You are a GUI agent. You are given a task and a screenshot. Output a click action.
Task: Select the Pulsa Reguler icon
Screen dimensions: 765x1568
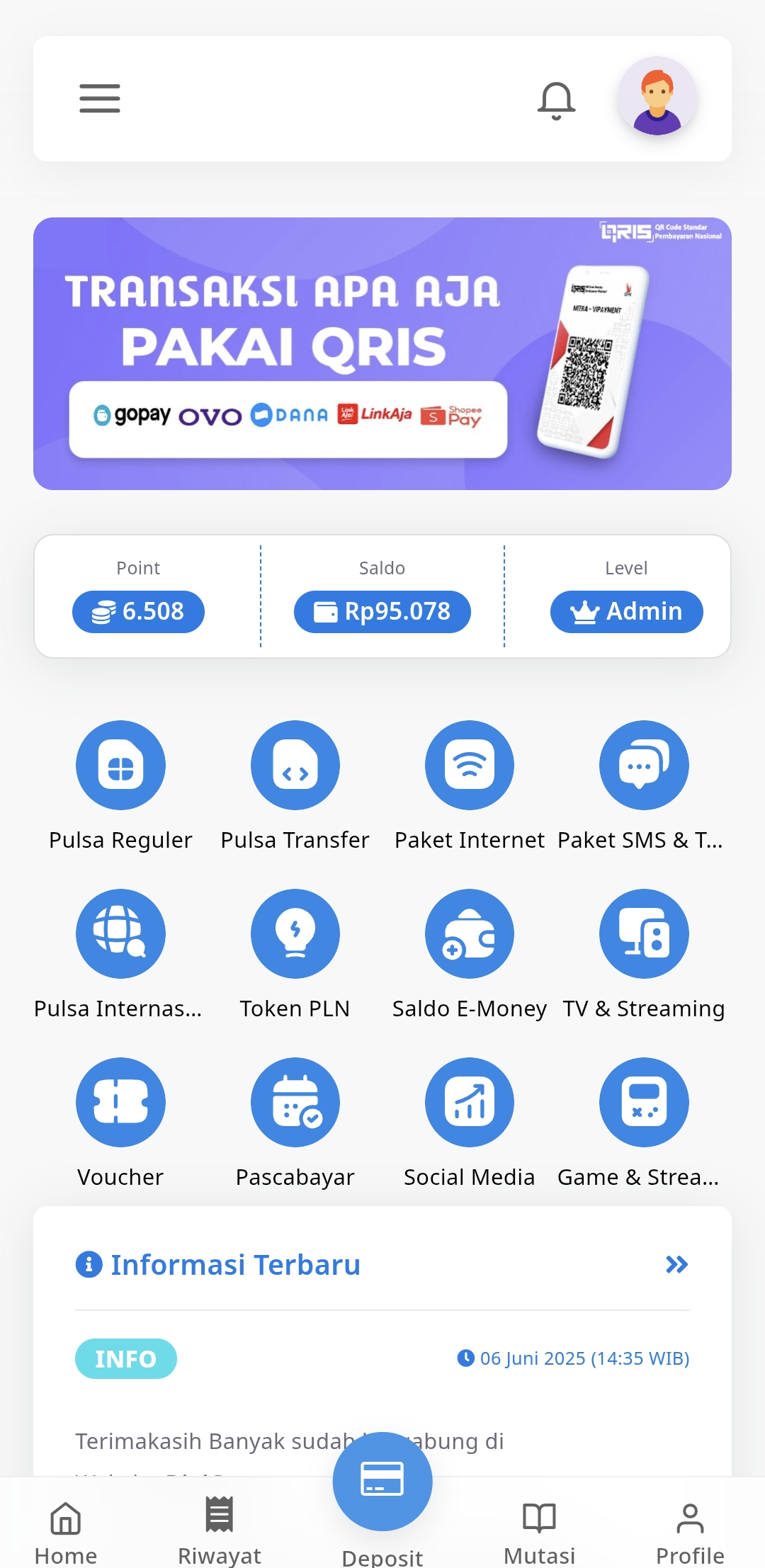120,765
